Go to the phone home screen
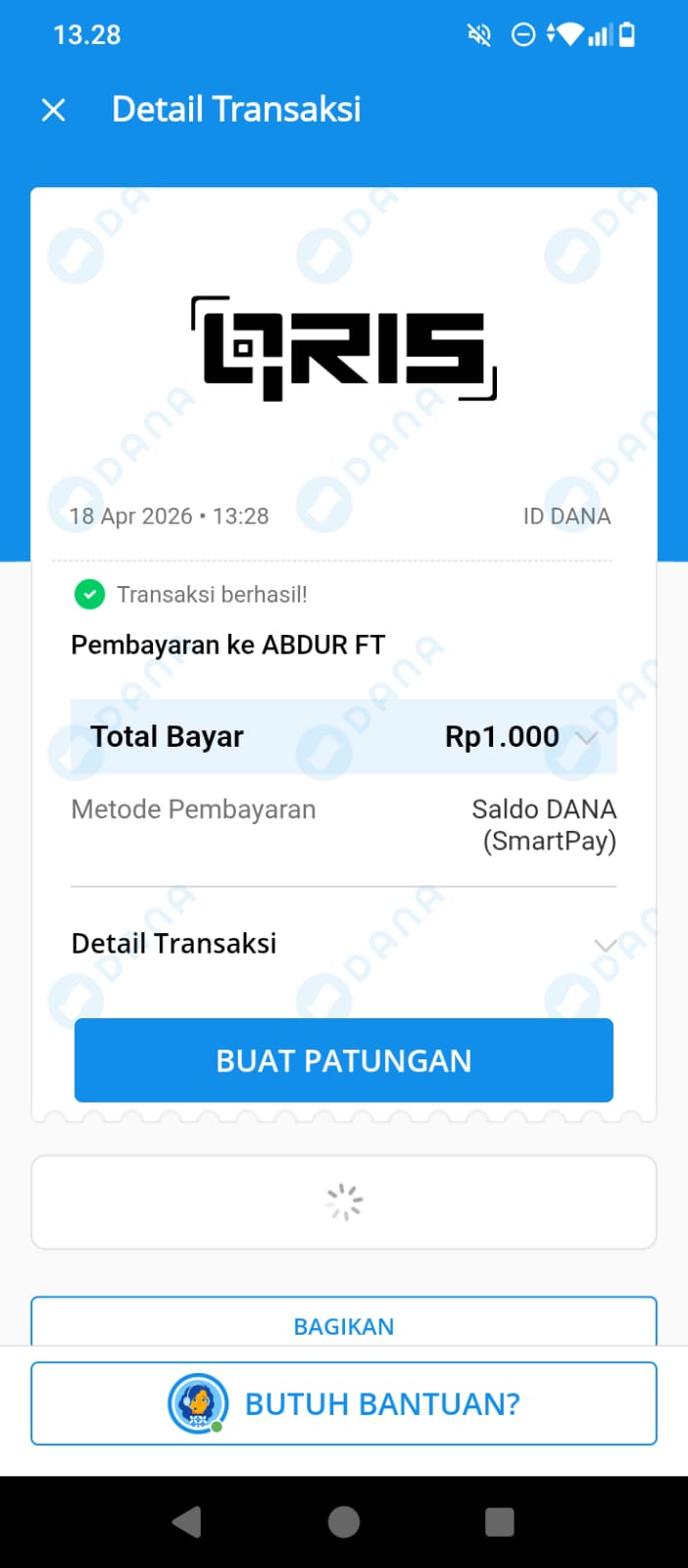 point(344,1522)
